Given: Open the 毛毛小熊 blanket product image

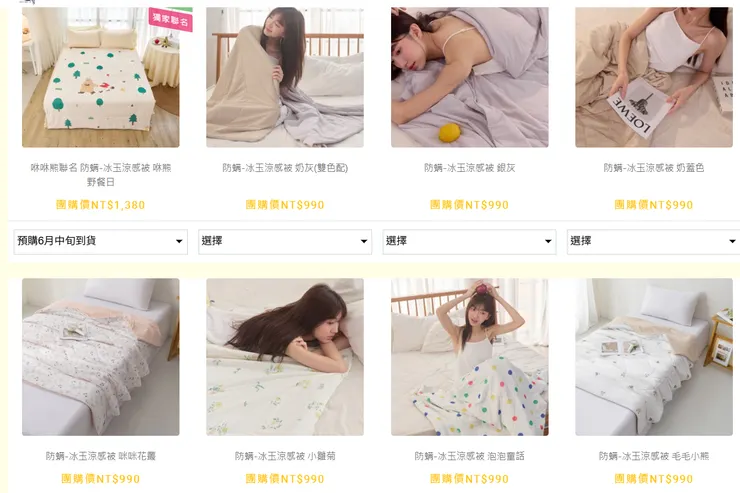Looking at the screenshot, I should click(x=653, y=357).
